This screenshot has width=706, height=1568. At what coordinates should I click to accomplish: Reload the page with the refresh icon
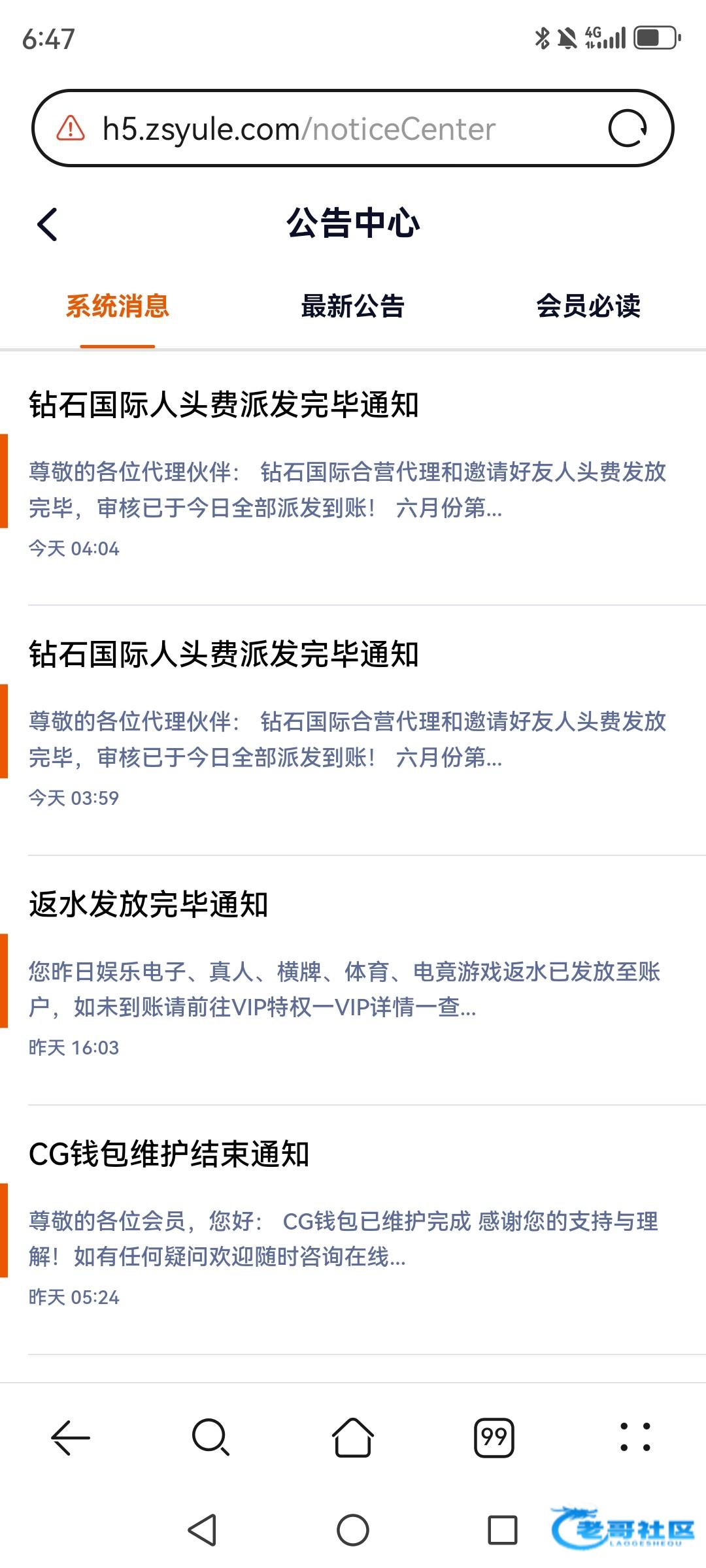coord(628,128)
